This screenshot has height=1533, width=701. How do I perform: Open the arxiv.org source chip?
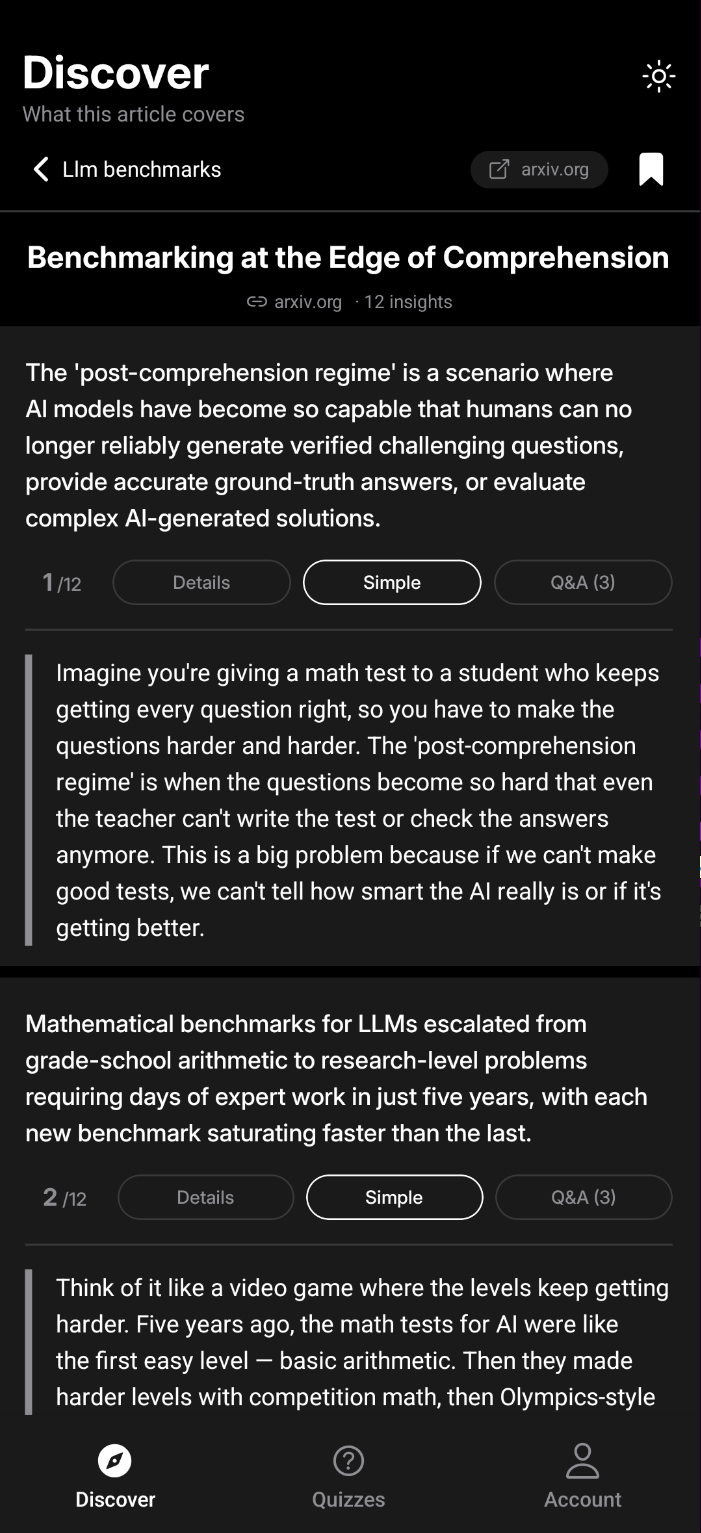point(539,170)
